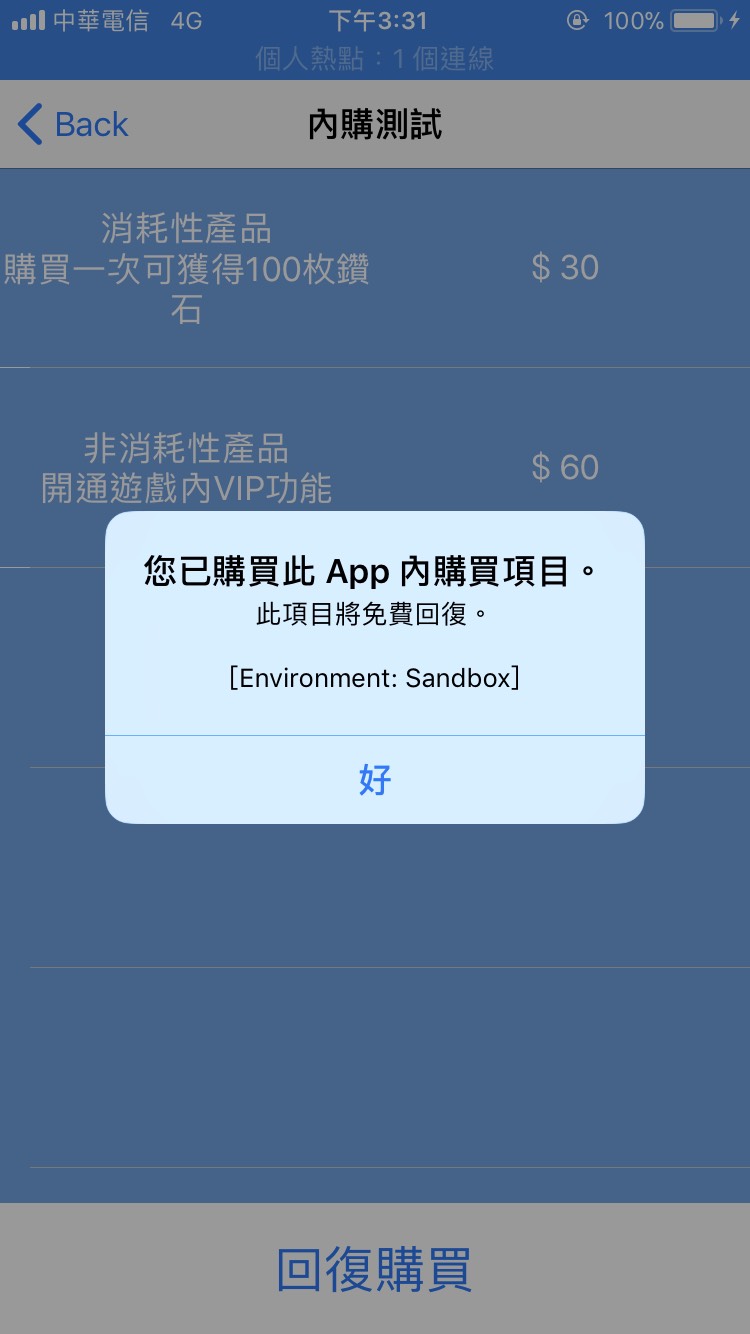Tap the 回復購買 restore button
This screenshot has height=1334, width=750.
375,1269
